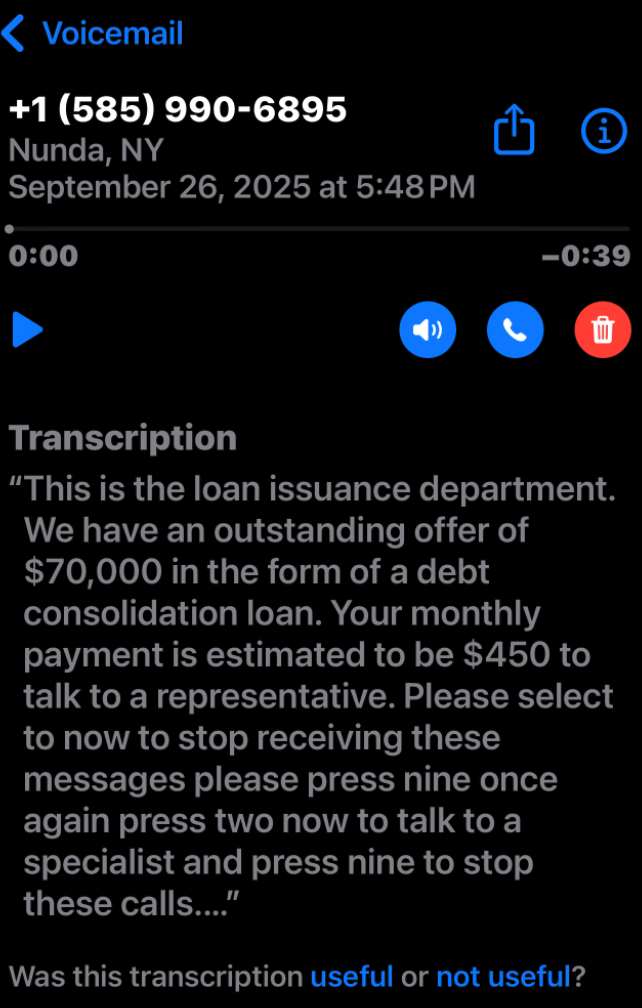Viewport: 642px width, 1008px height.
Task: Call back the voicemail number
Action: coord(515,329)
